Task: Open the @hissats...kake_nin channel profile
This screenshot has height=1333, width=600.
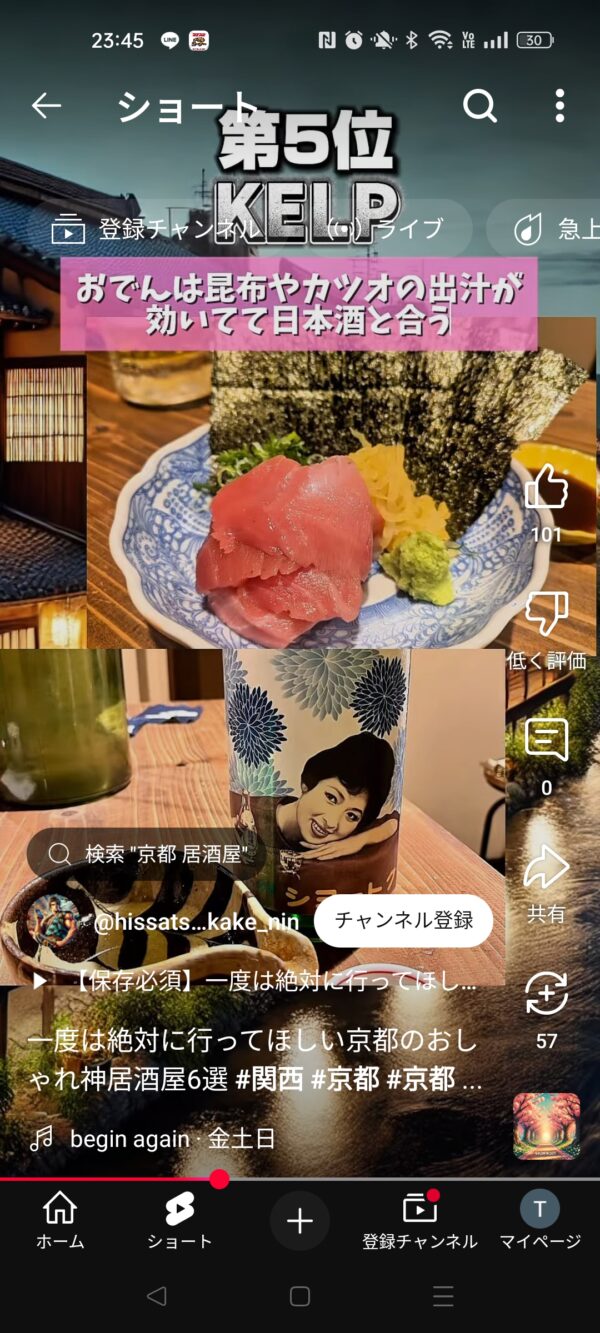Action: 195,922
